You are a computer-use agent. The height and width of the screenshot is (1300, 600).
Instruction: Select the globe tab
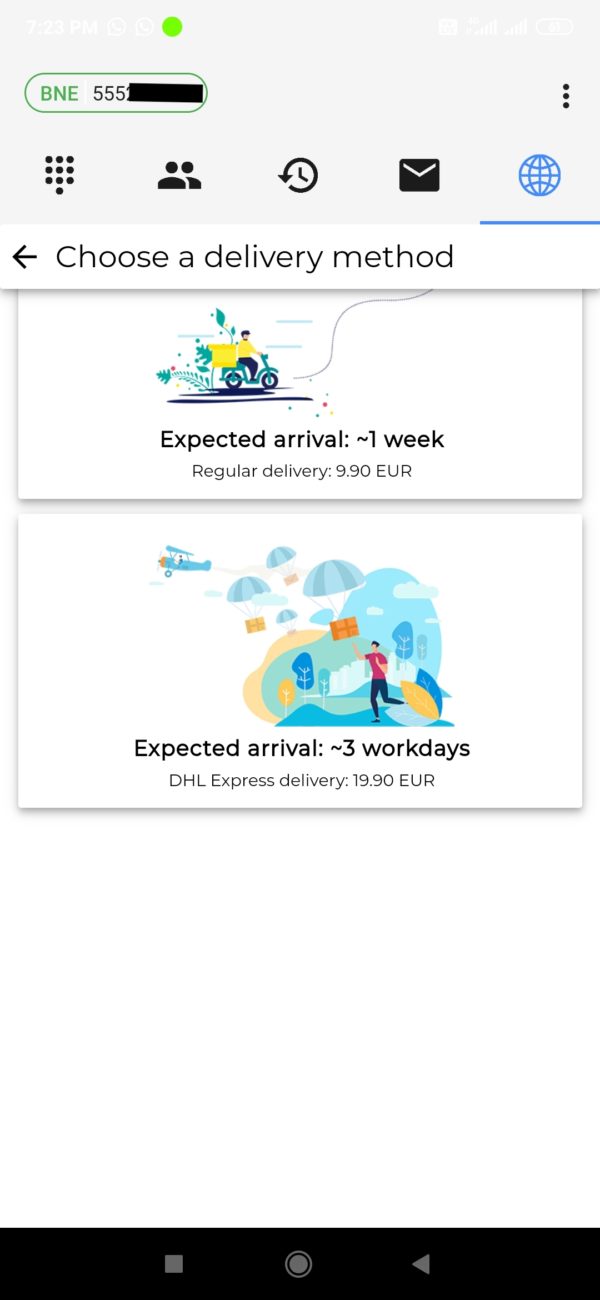pos(539,175)
